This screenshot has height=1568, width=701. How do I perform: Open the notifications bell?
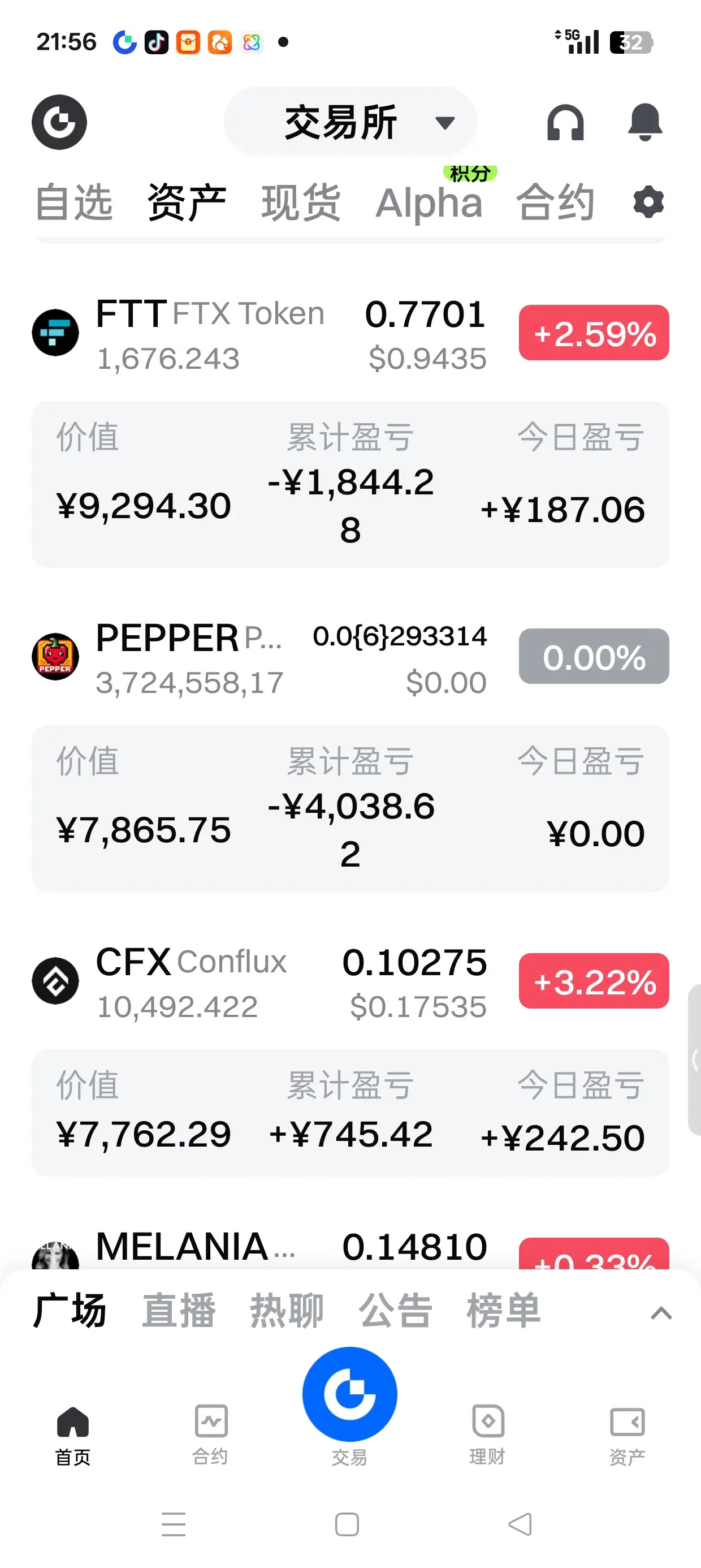644,122
